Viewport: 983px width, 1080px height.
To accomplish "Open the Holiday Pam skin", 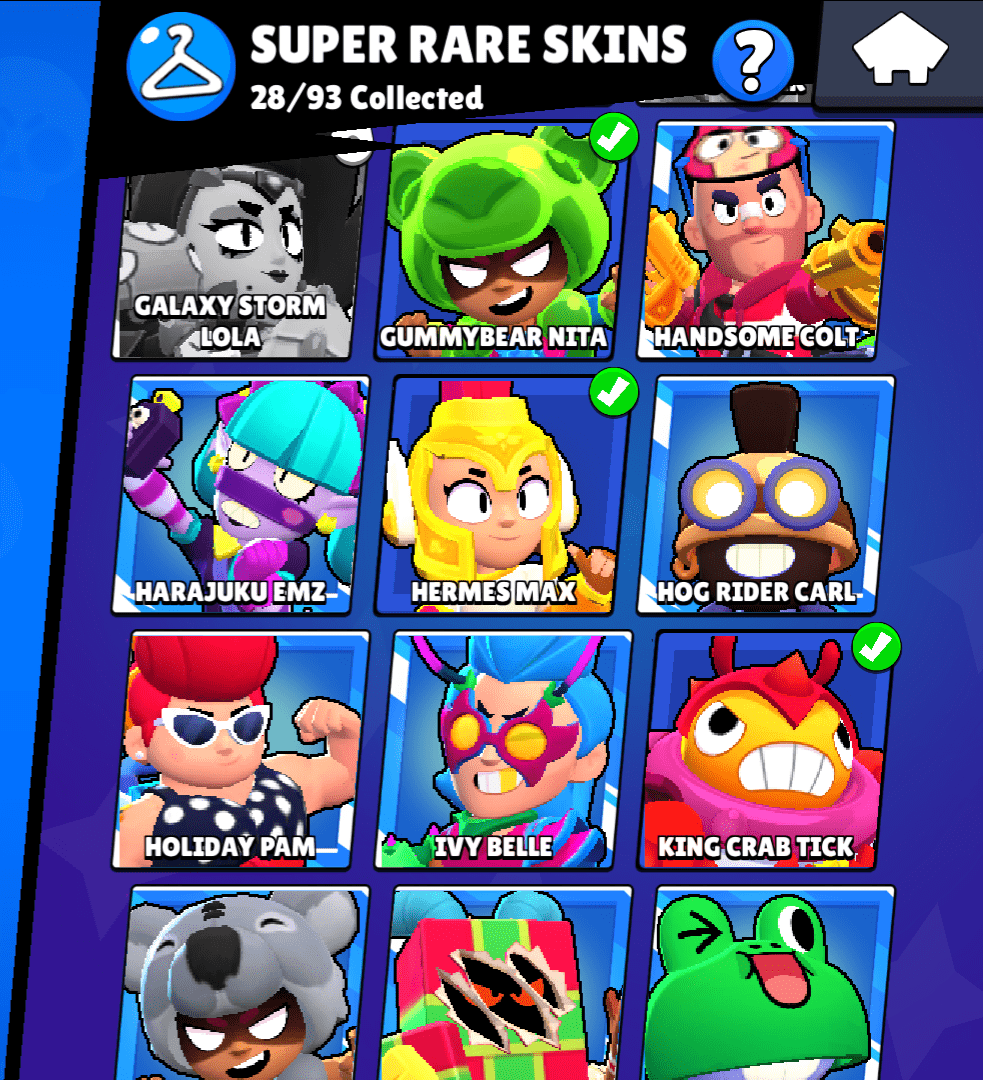I will point(242,750).
